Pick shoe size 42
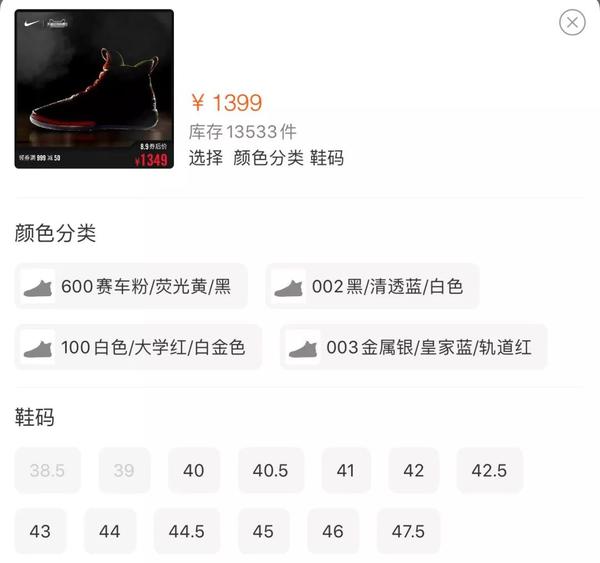The image size is (600, 563). (x=413, y=470)
